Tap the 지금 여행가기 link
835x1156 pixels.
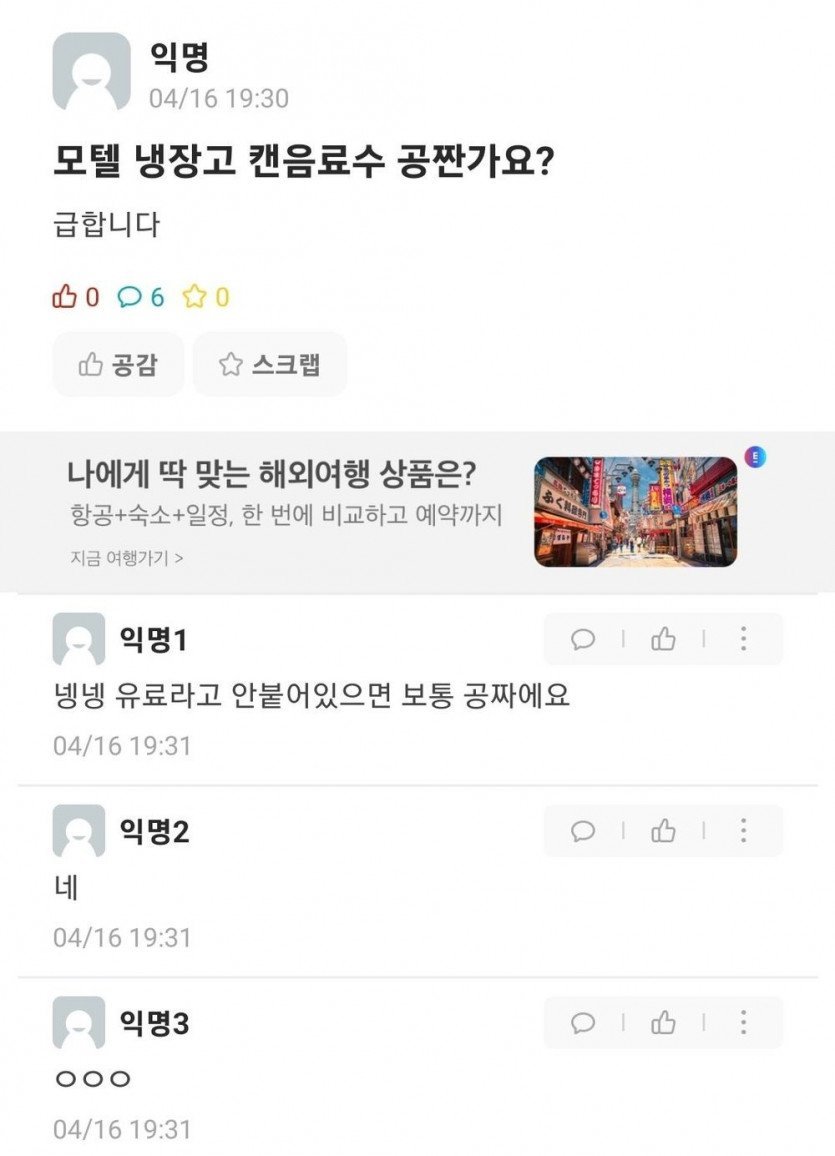126,557
